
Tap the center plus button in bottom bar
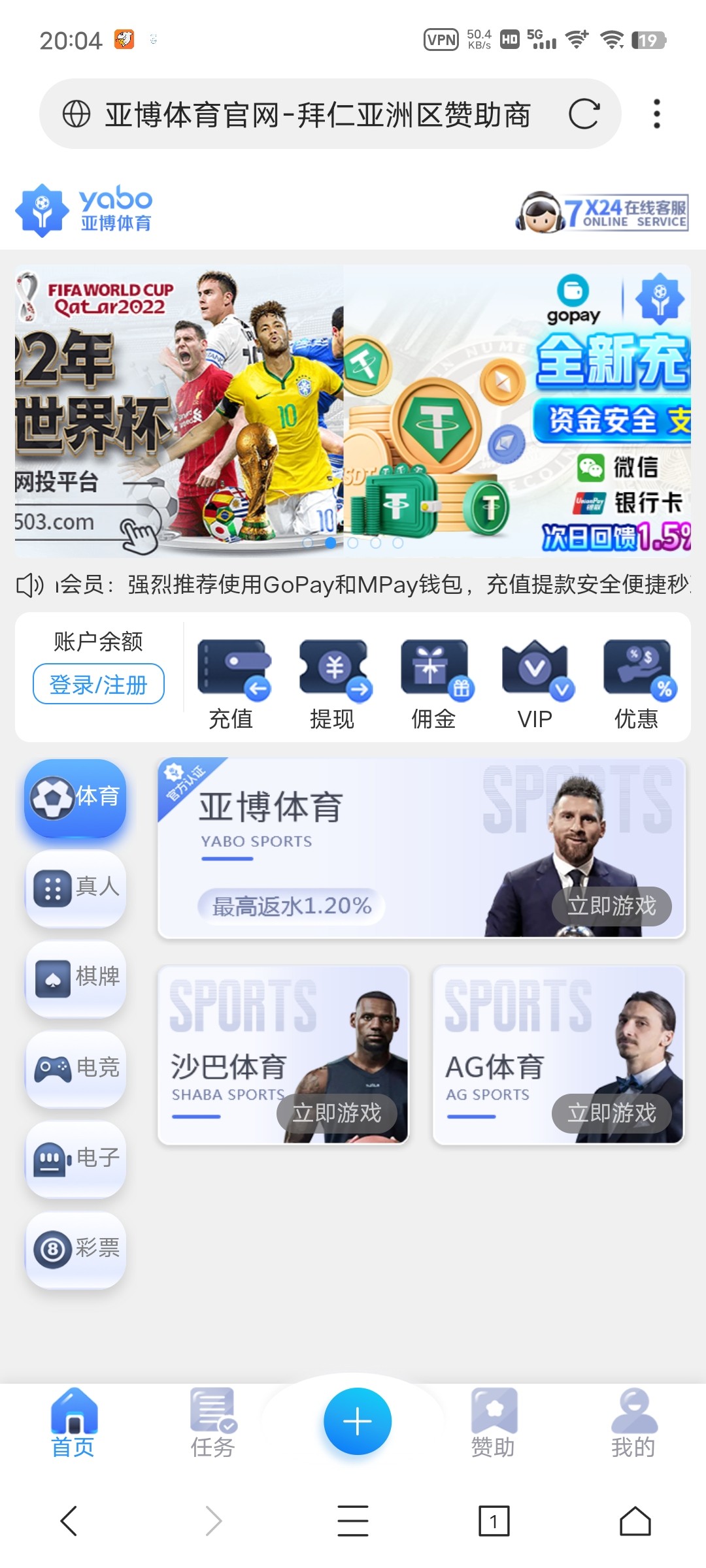[354, 1420]
